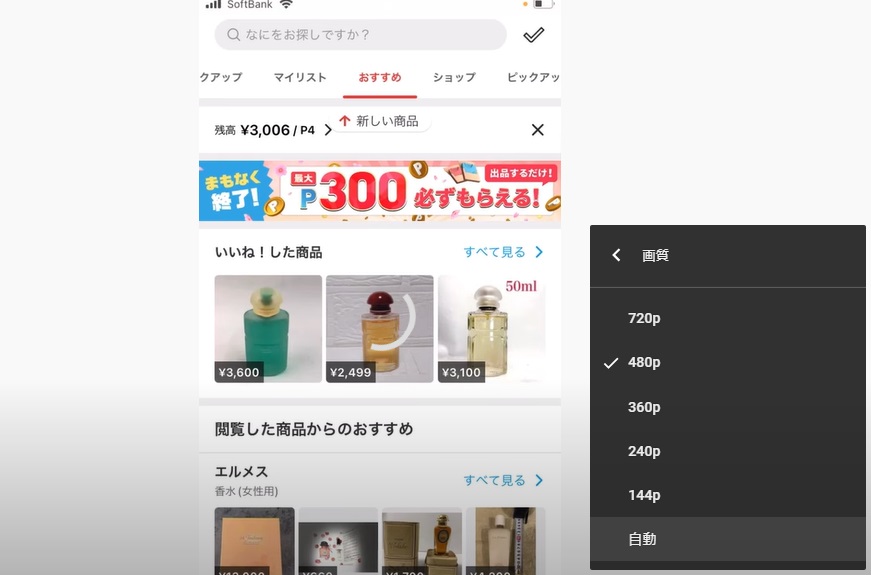
Task: Tap the なにをお探しですか search box
Action: coord(360,35)
